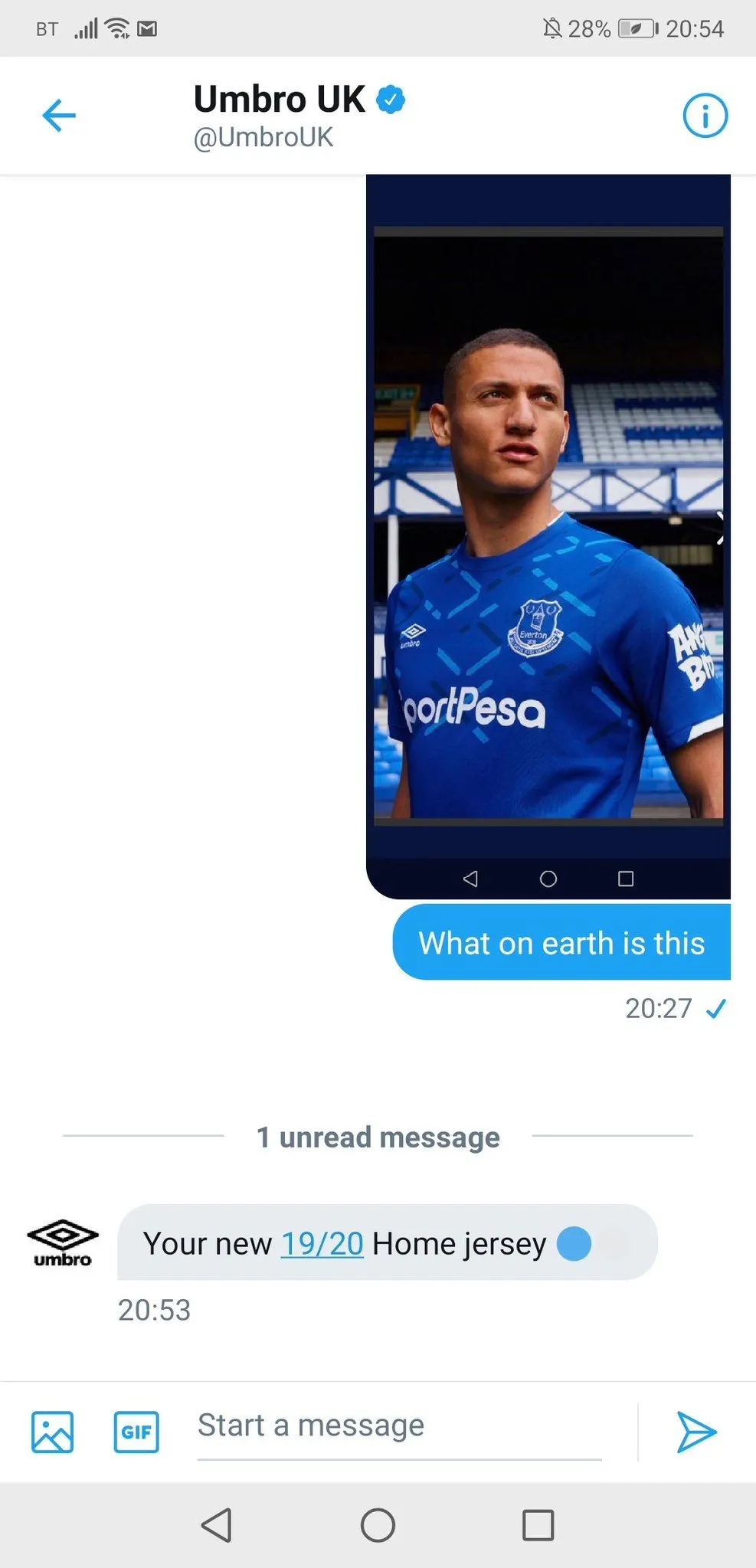Tap the system home button
The image size is (756, 1568).
coord(378,1525)
